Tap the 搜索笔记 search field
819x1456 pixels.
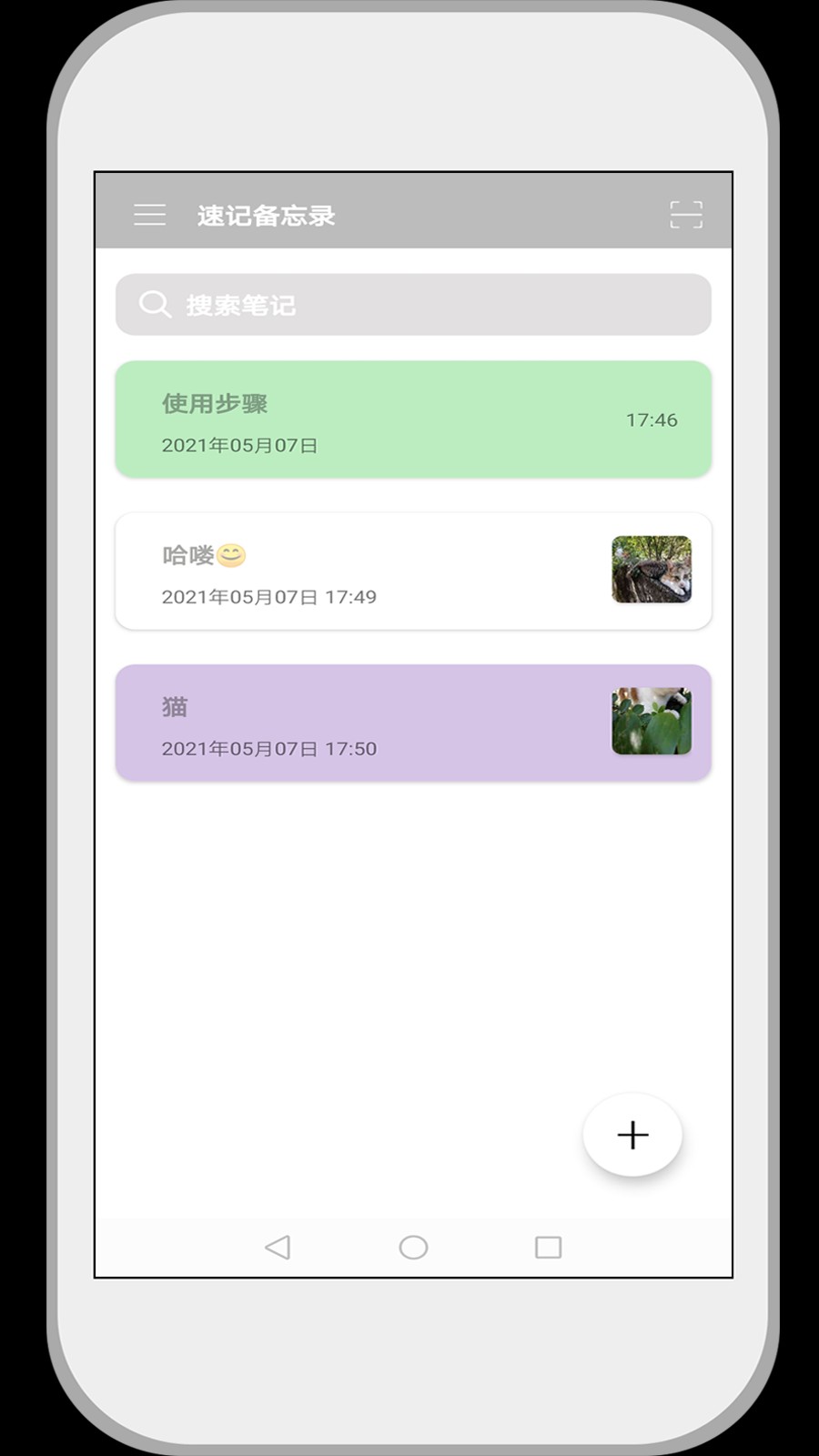[x=413, y=305]
